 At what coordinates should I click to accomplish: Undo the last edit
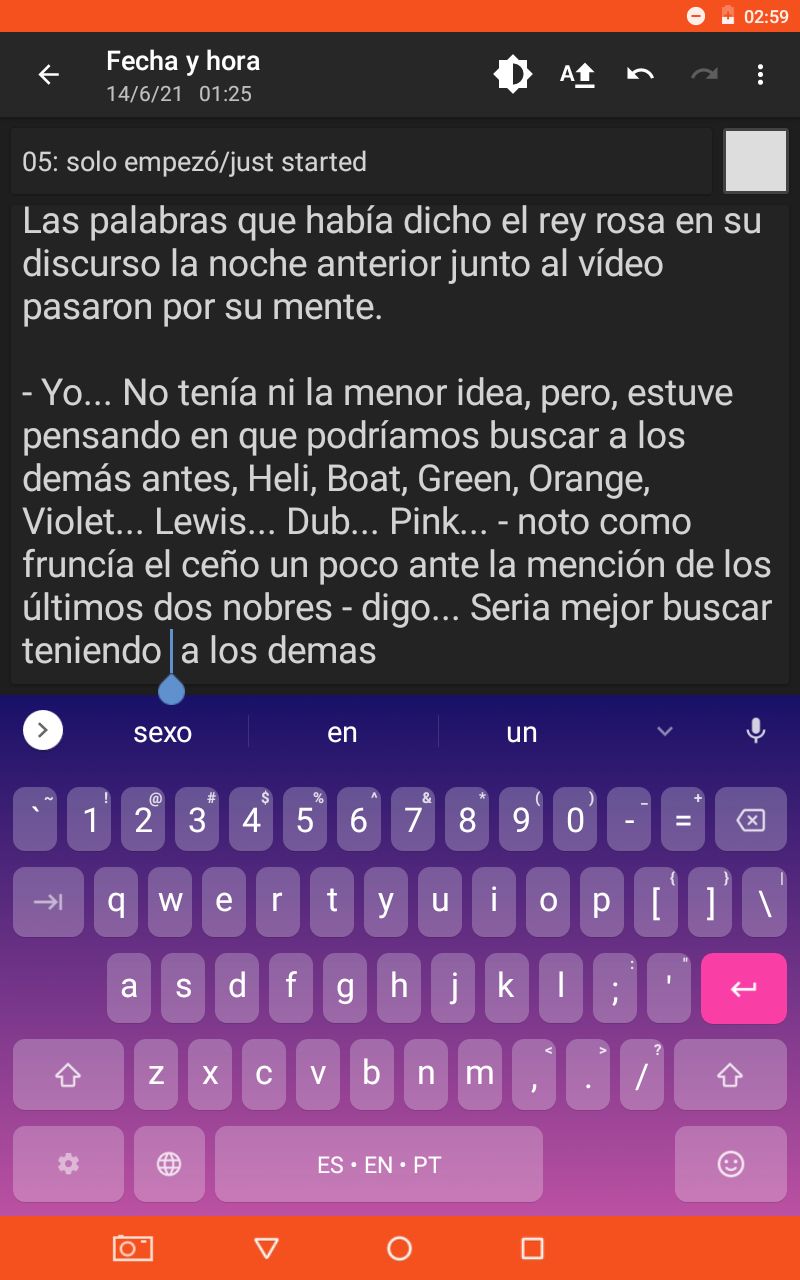point(640,75)
